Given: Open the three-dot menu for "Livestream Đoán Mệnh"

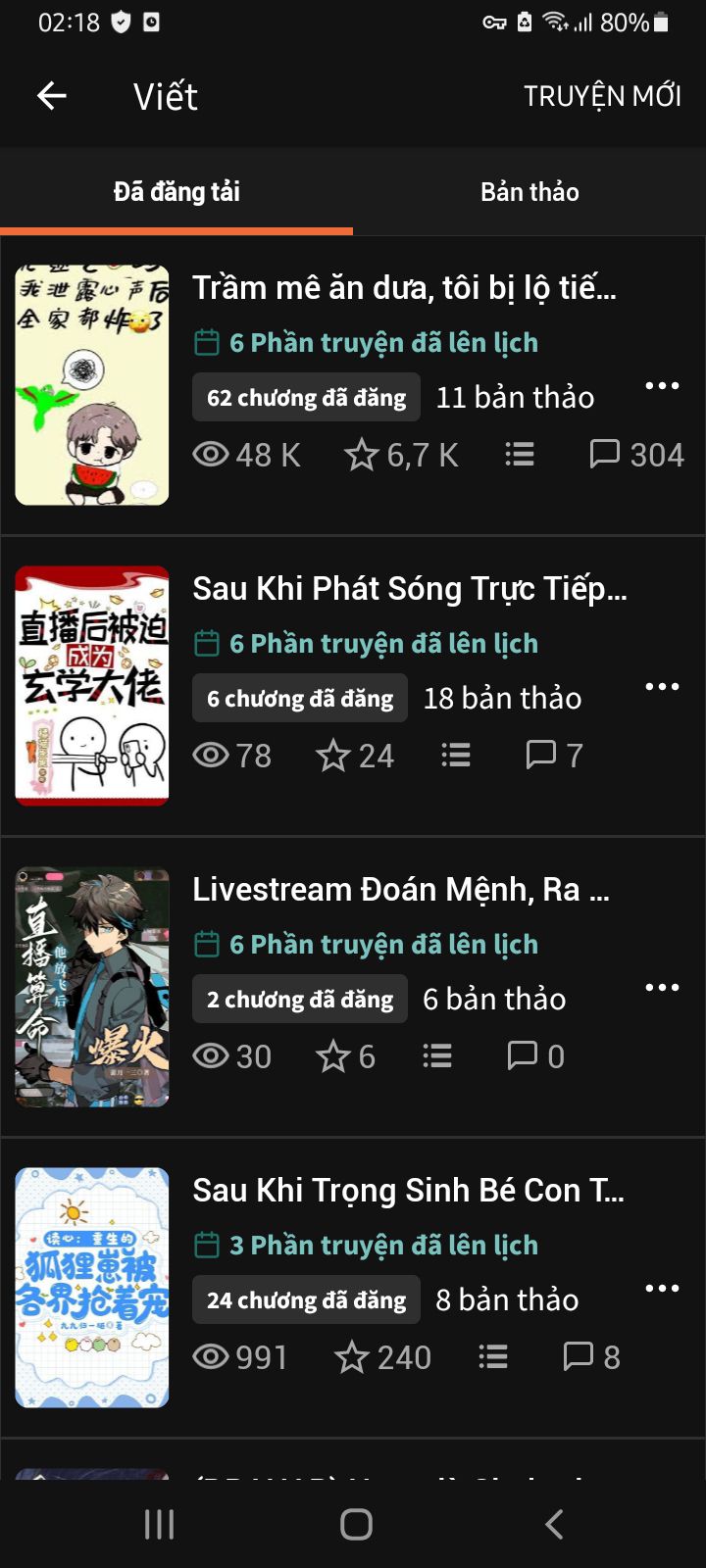Looking at the screenshot, I should [662, 988].
